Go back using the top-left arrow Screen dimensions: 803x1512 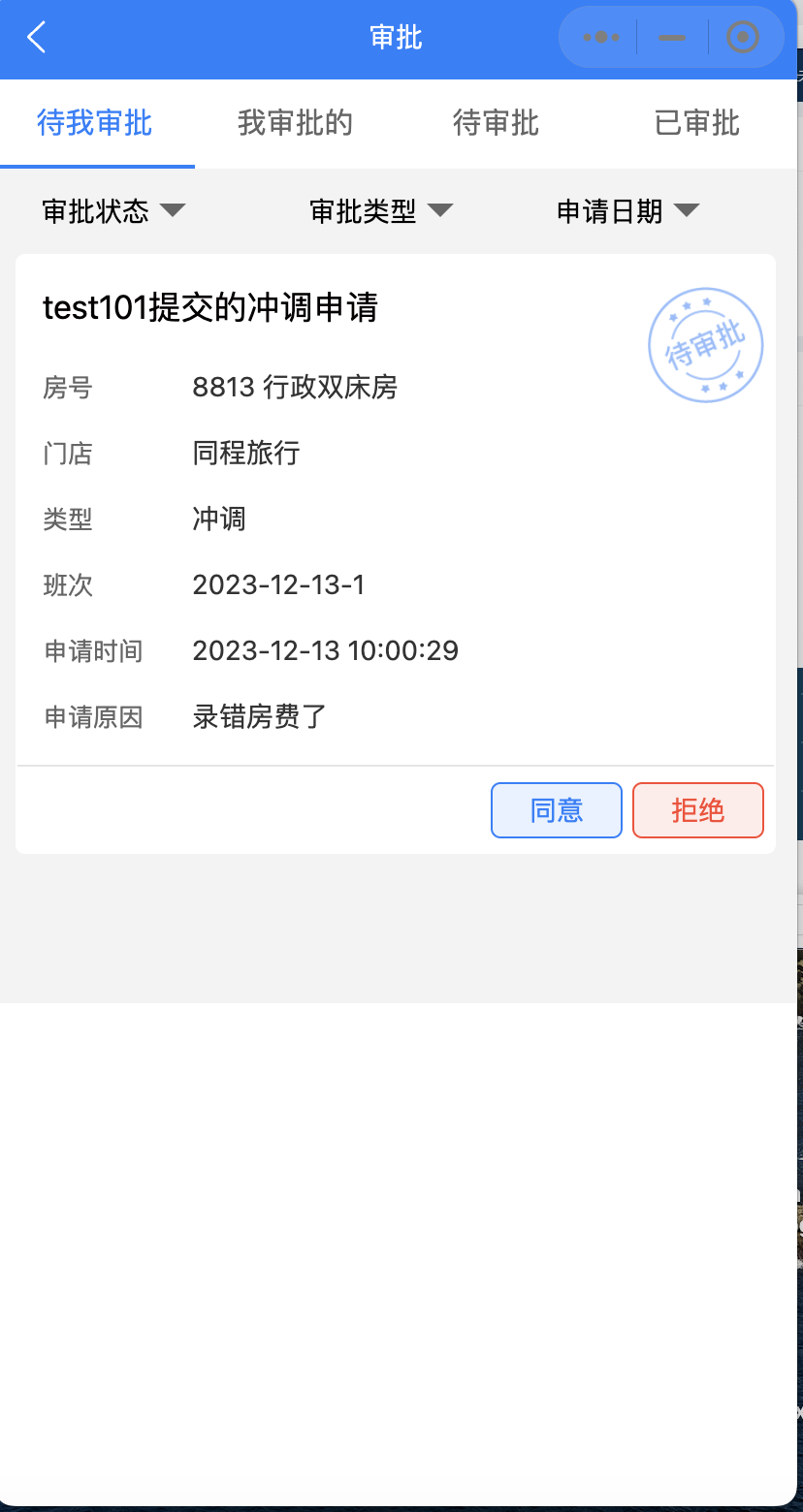(37, 38)
